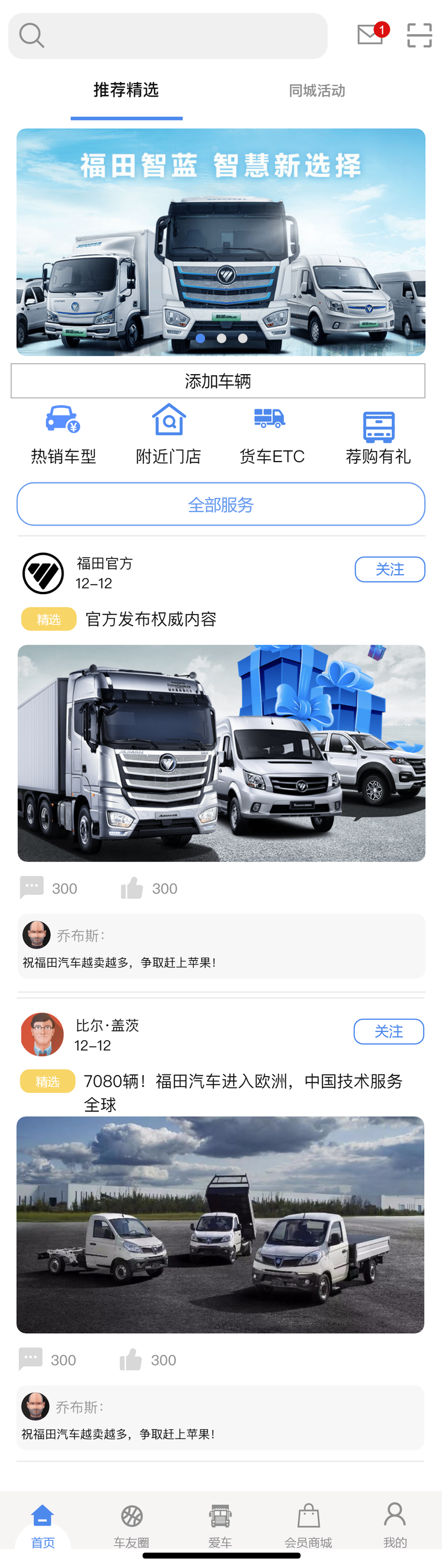The height and width of the screenshot is (1568, 442).
Task: Open the search box at top
Action: pyautogui.click(x=167, y=36)
